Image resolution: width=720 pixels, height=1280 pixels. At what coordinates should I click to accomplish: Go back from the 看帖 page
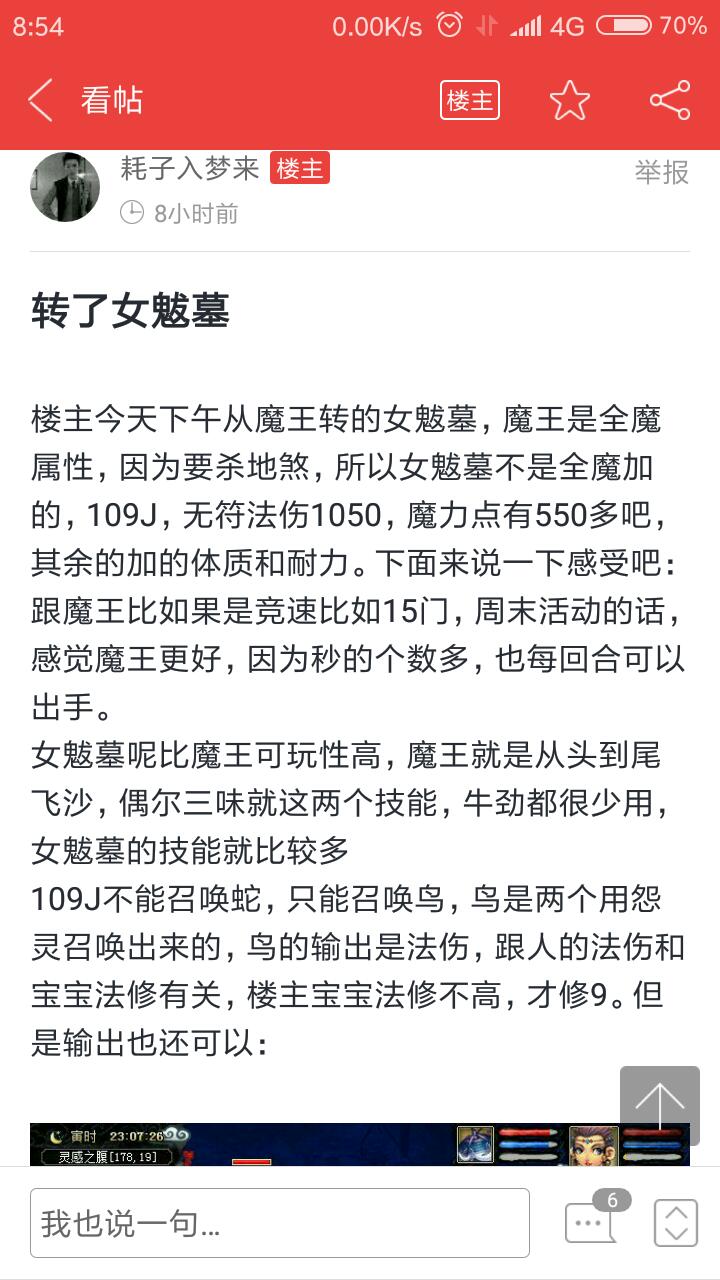coord(40,101)
